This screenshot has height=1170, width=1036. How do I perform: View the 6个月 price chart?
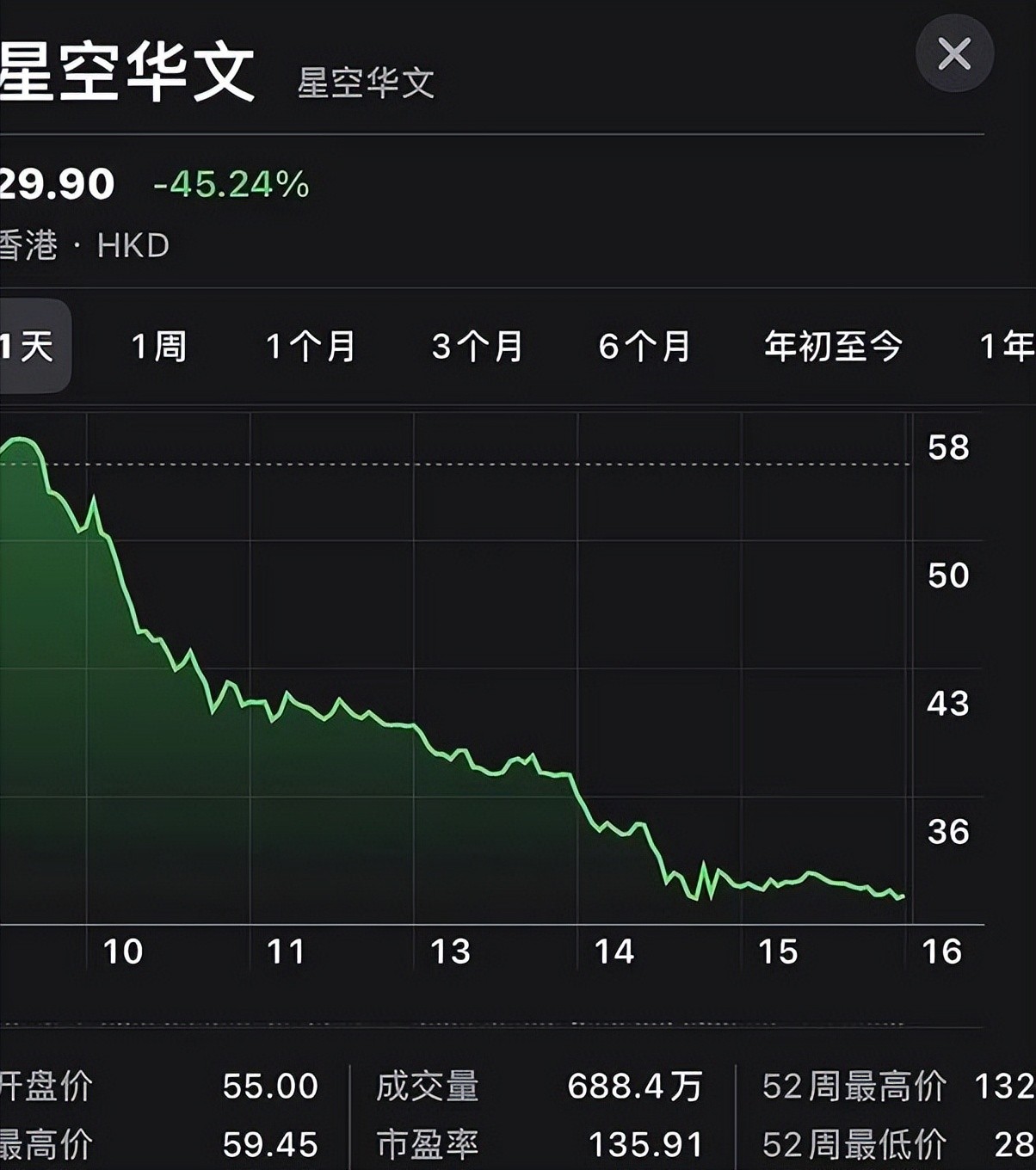(x=644, y=347)
